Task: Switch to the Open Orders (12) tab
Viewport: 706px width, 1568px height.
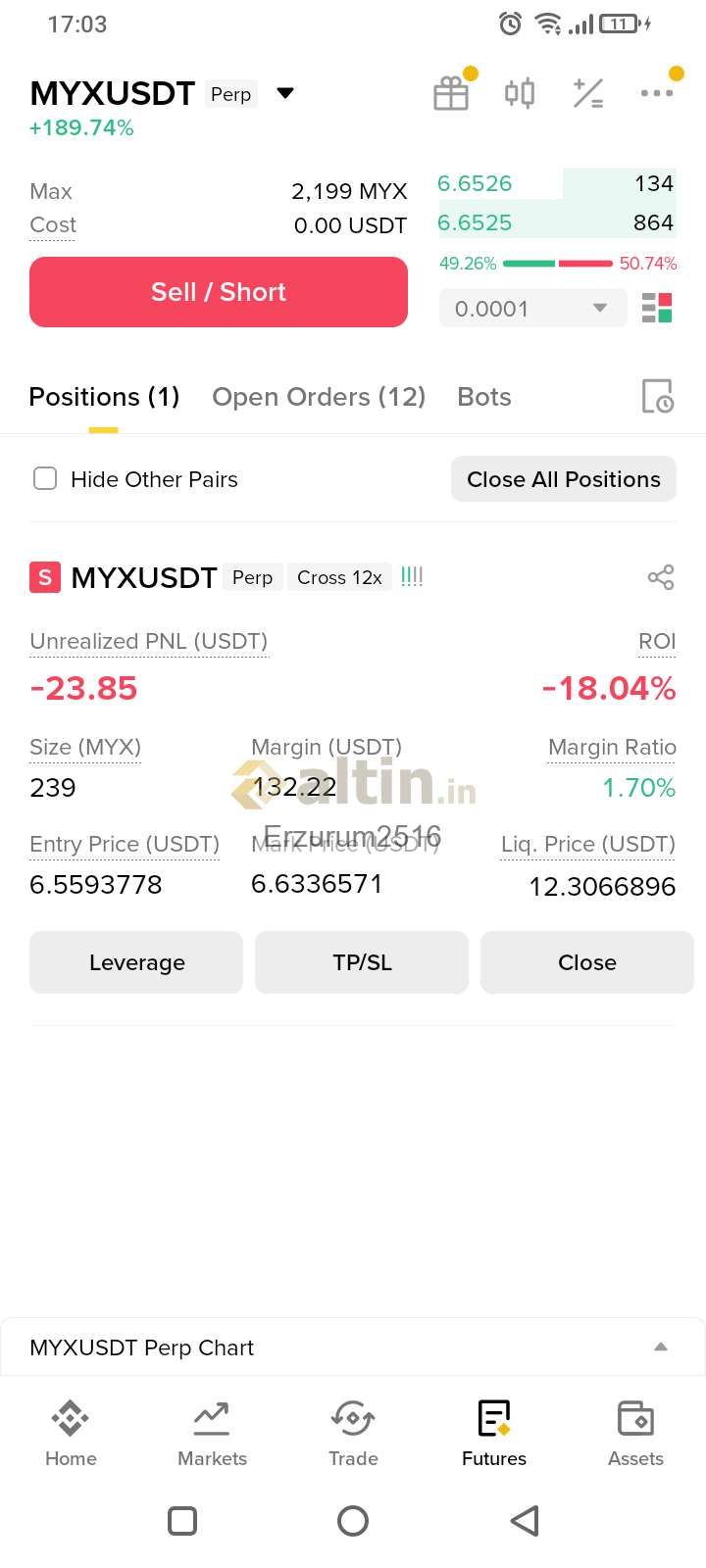Action: coord(319,397)
